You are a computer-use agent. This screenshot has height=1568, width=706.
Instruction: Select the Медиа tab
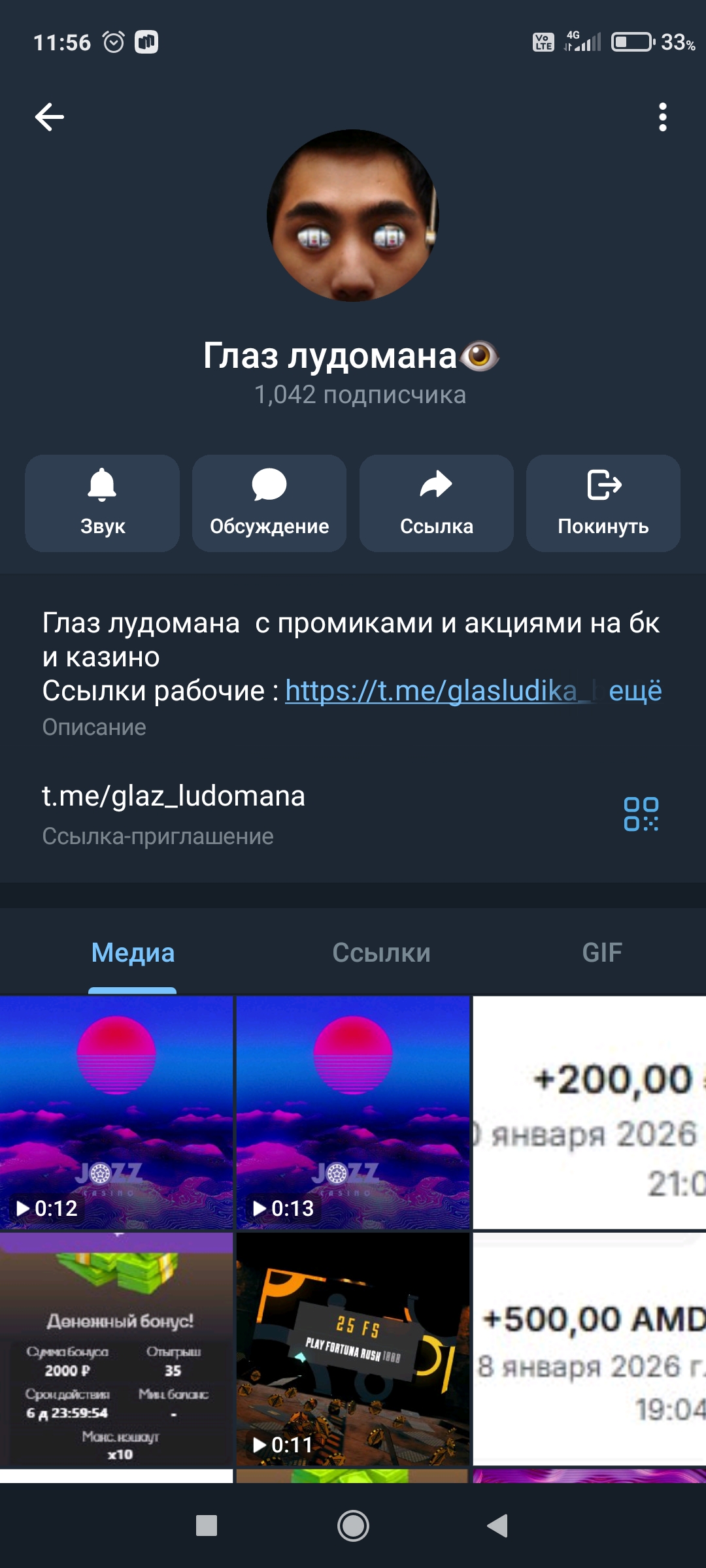click(133, 953)
